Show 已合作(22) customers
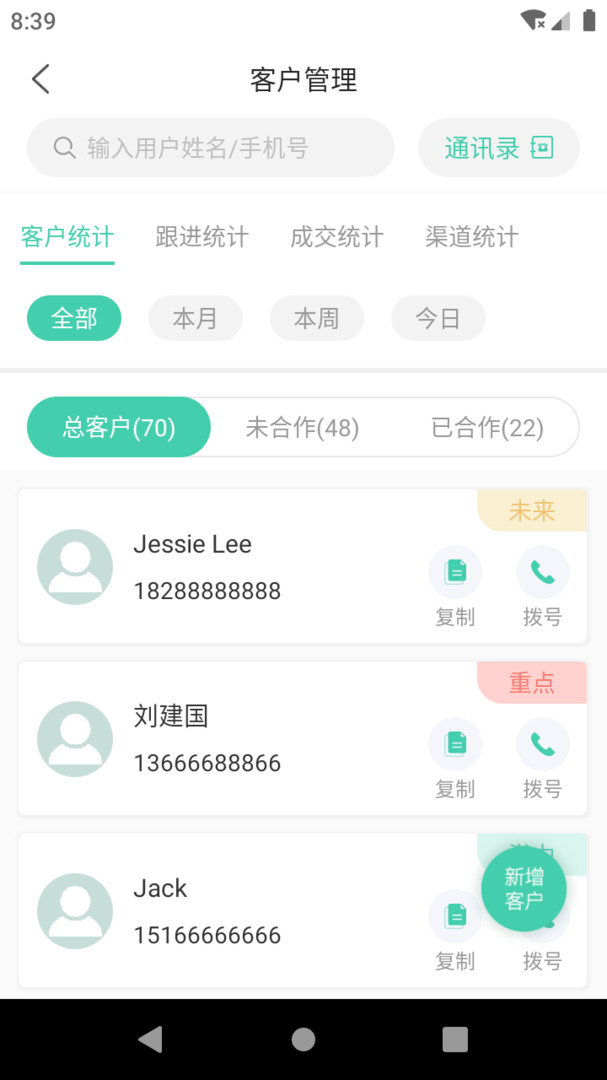Screen dimensions: 607x1080 (487, 427)
